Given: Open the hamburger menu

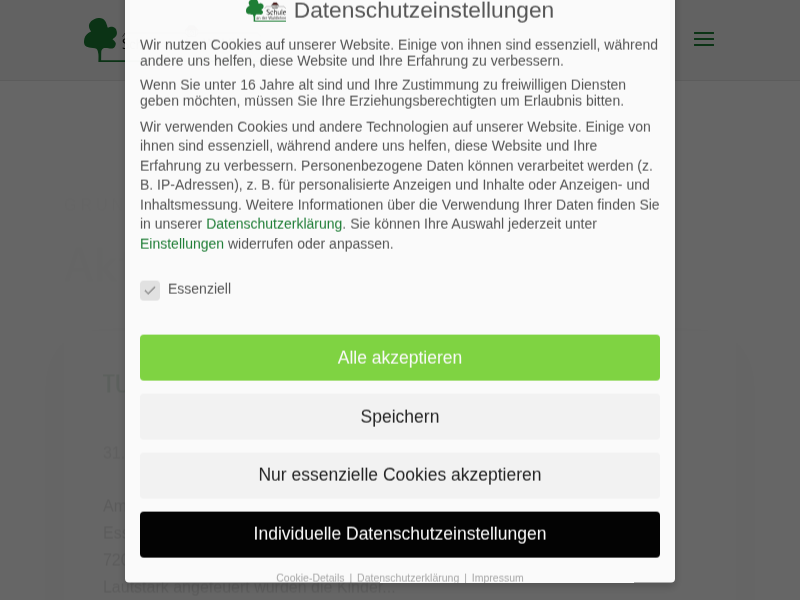Looking at the screenshot, I should pos(703,39).
